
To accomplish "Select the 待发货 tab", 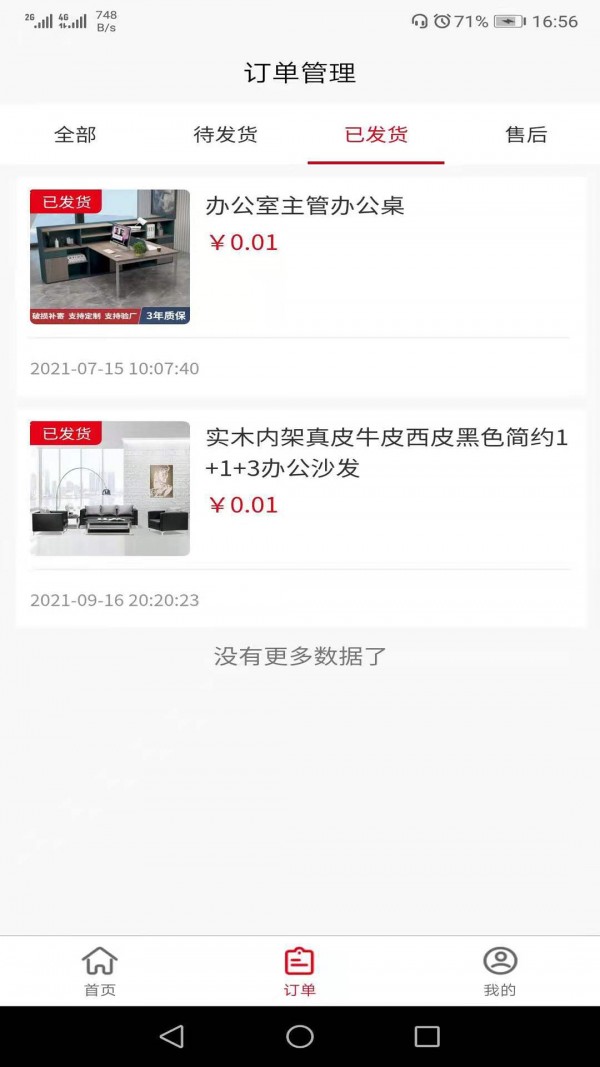I will [225, 135].
